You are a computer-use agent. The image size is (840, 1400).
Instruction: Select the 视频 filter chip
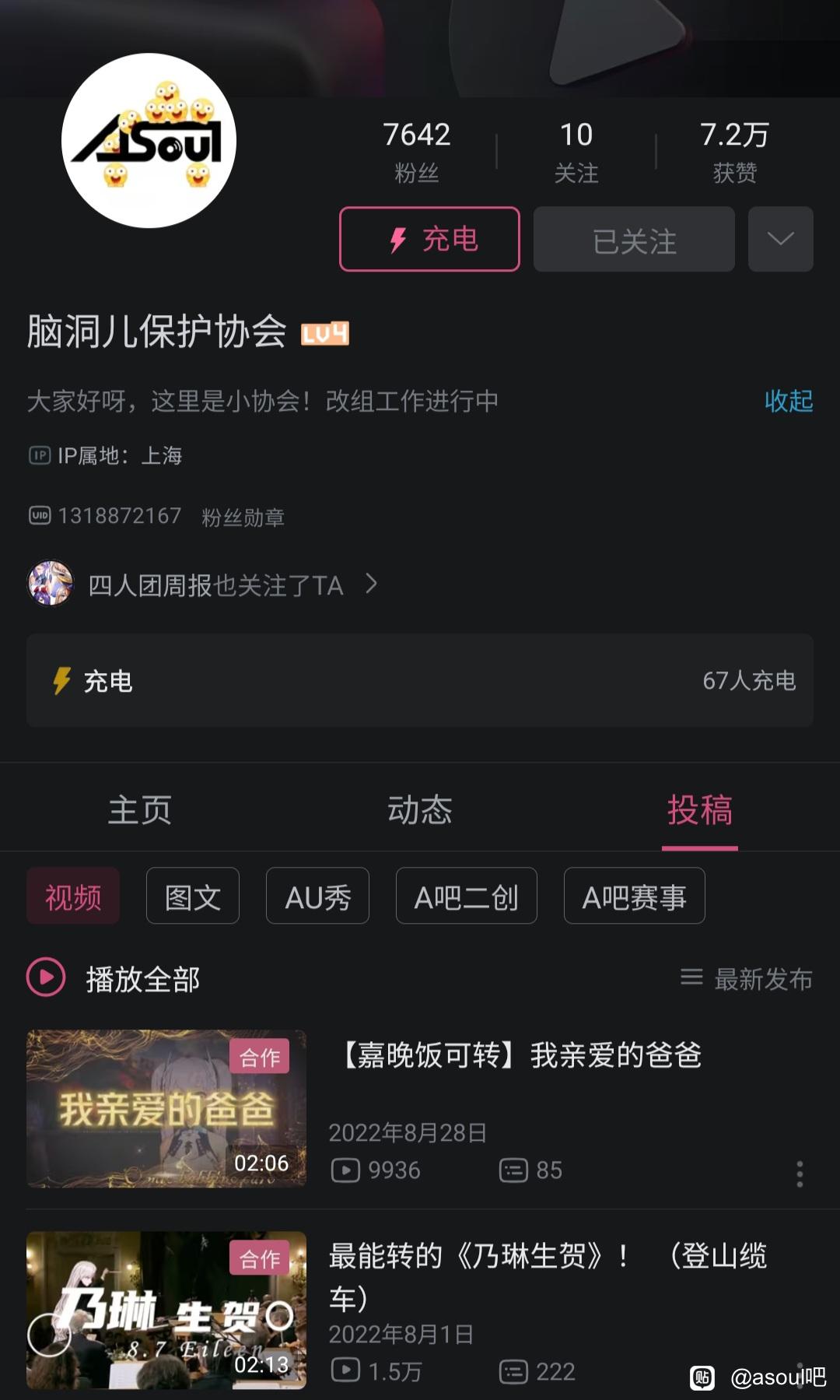tap(73, 896)
